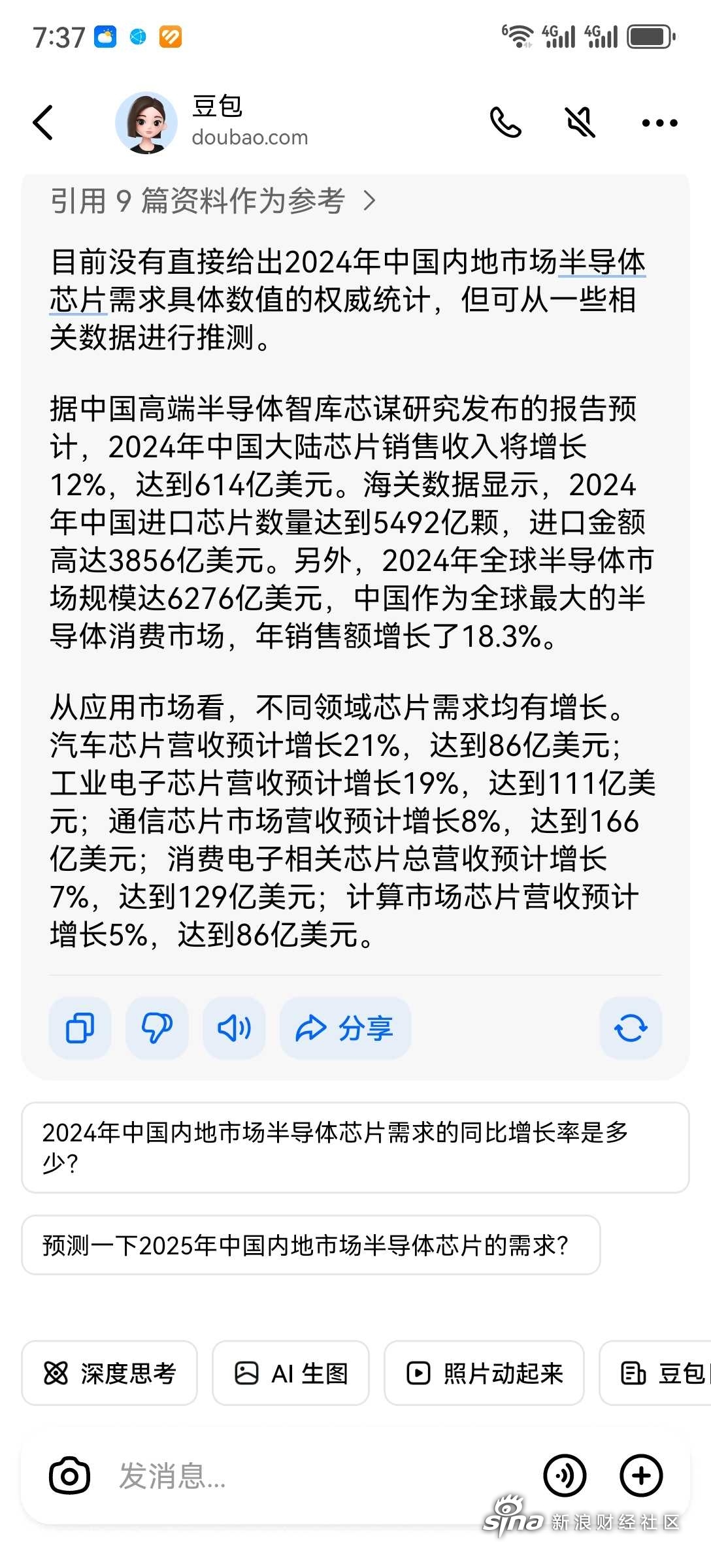Screen dimensions: 711x1568
Task: Read the answer aloud
Action: [234, 1028]
